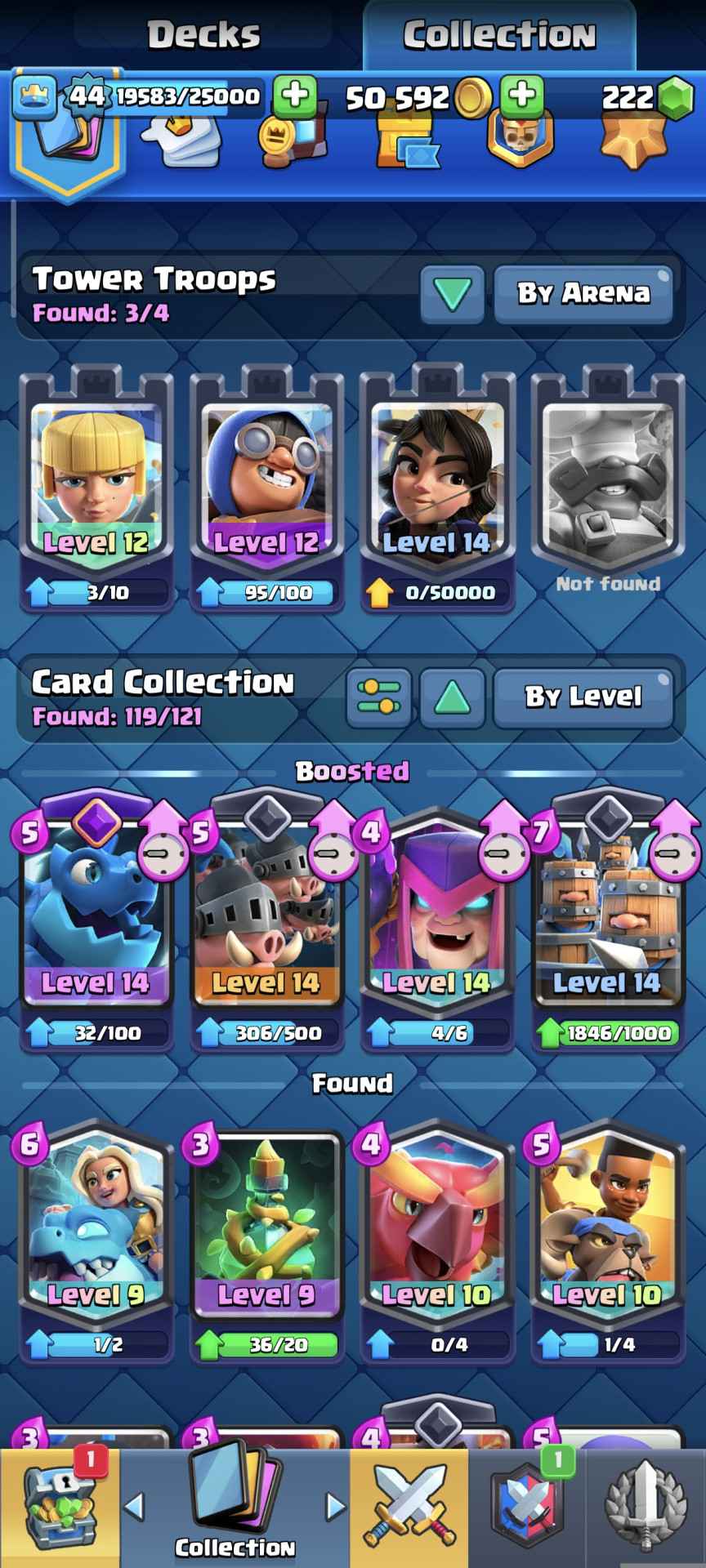706x1568 pixels.
Task: Add more gold with plus button
Action: (521, 96)
